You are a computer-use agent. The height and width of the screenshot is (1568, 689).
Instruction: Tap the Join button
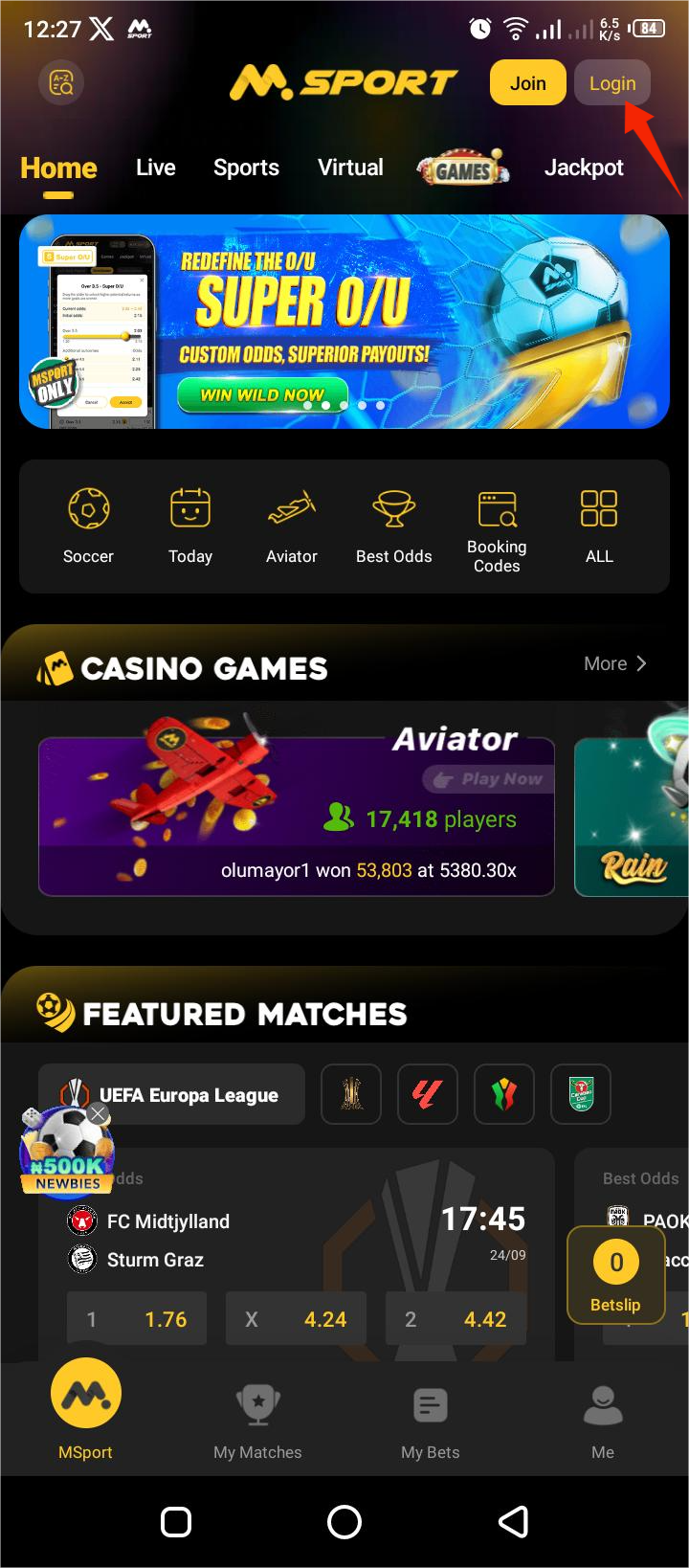point(527,83)
